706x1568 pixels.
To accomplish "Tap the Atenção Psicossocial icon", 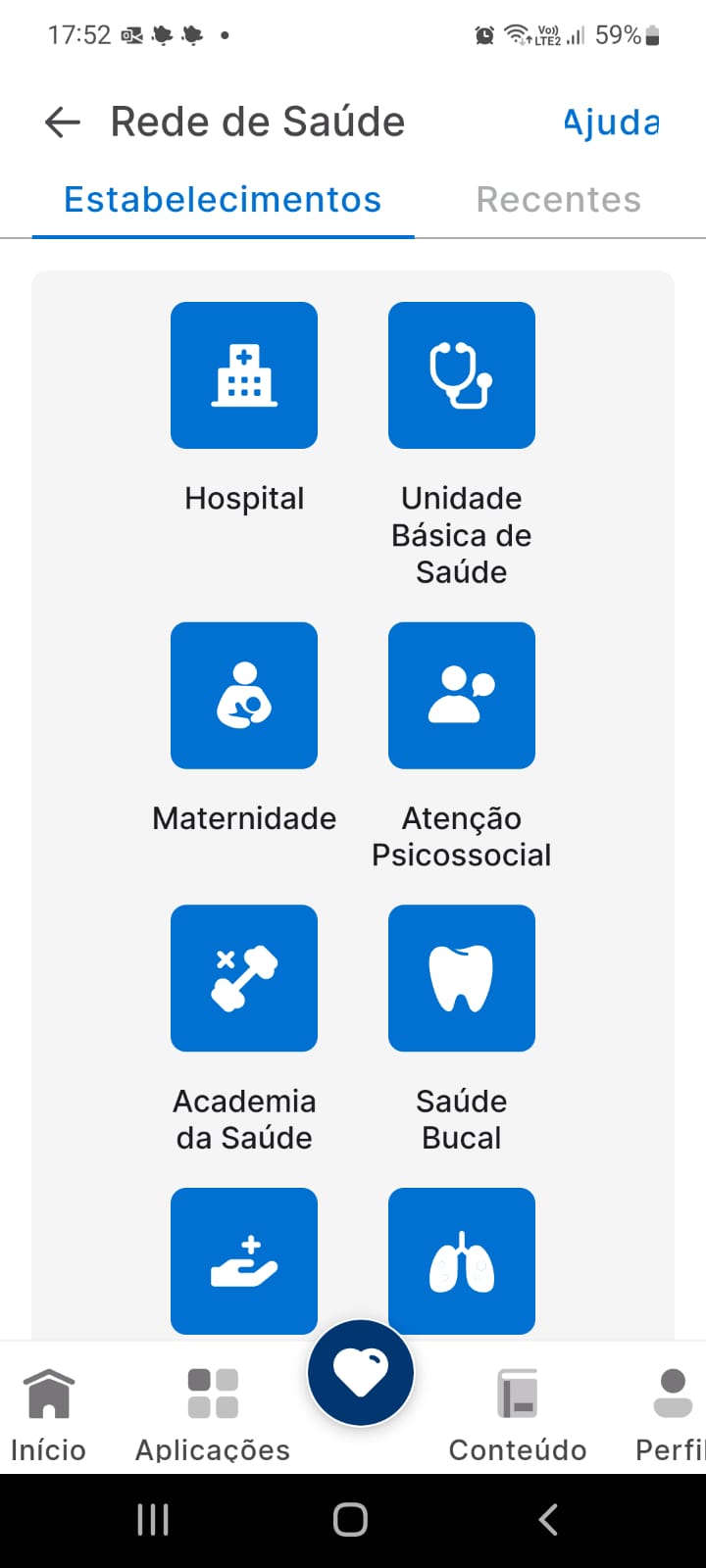I will 461,695.
